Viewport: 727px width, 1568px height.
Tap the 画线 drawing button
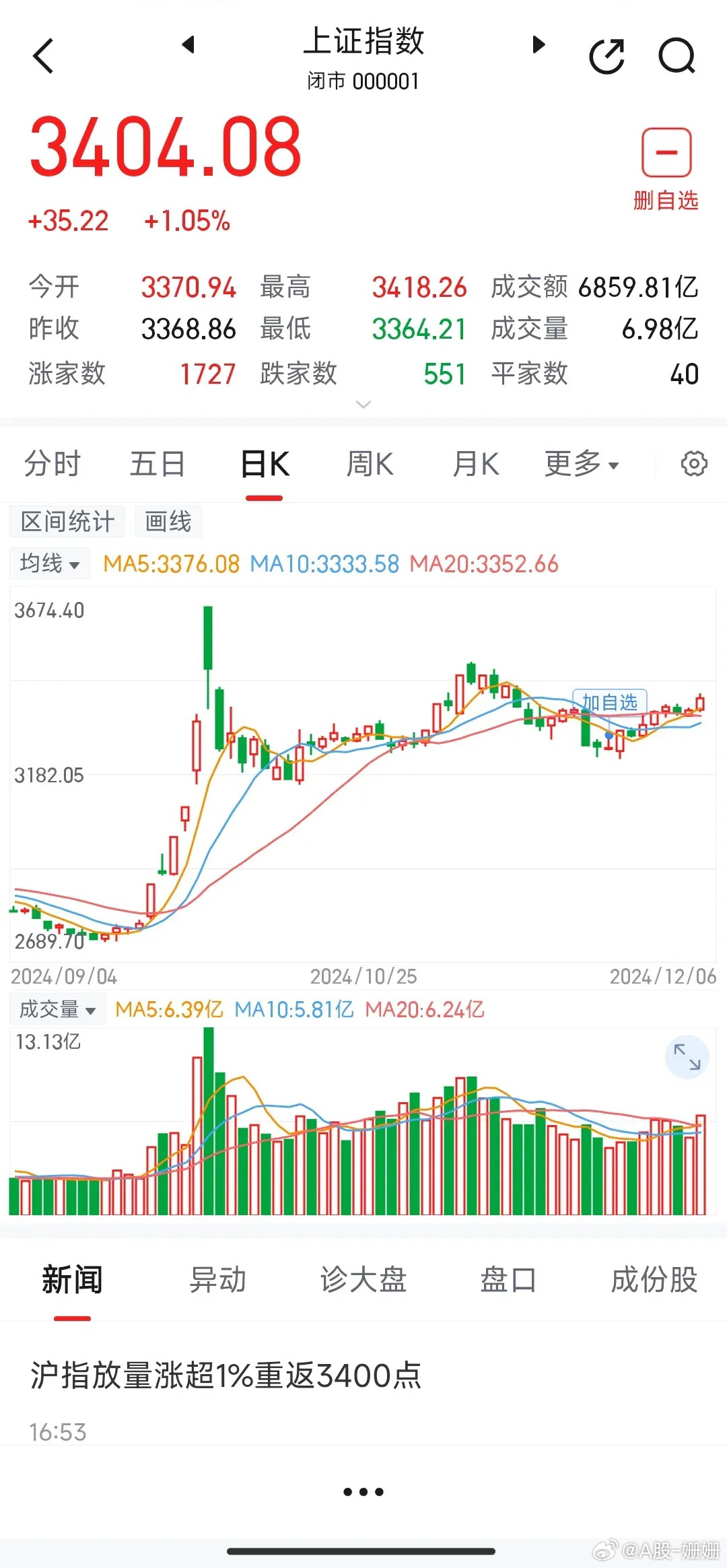[x=168, y=522]
